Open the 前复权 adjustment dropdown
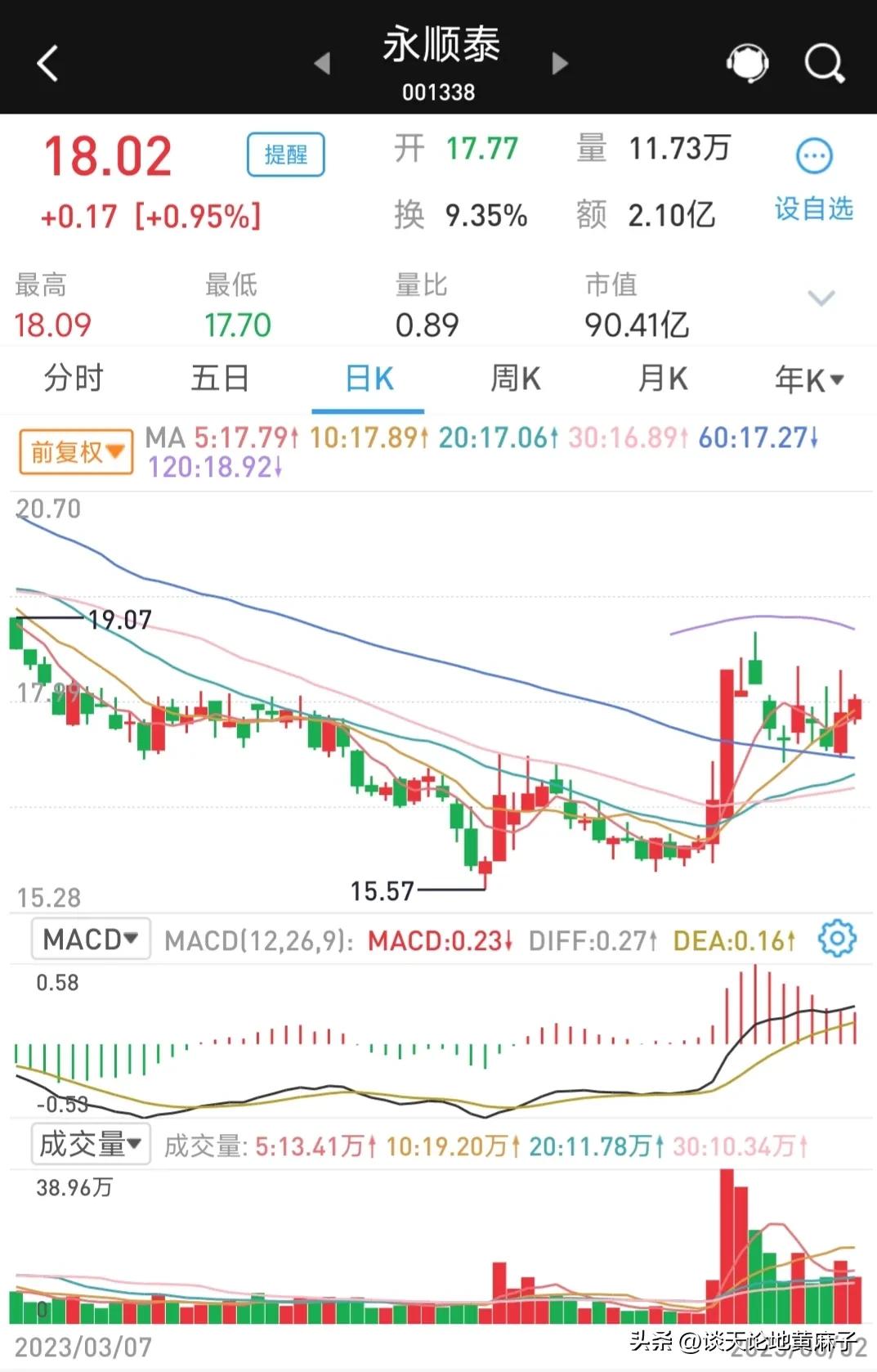This screenshot has width=877, height=1372. click(x=76, y=452)
